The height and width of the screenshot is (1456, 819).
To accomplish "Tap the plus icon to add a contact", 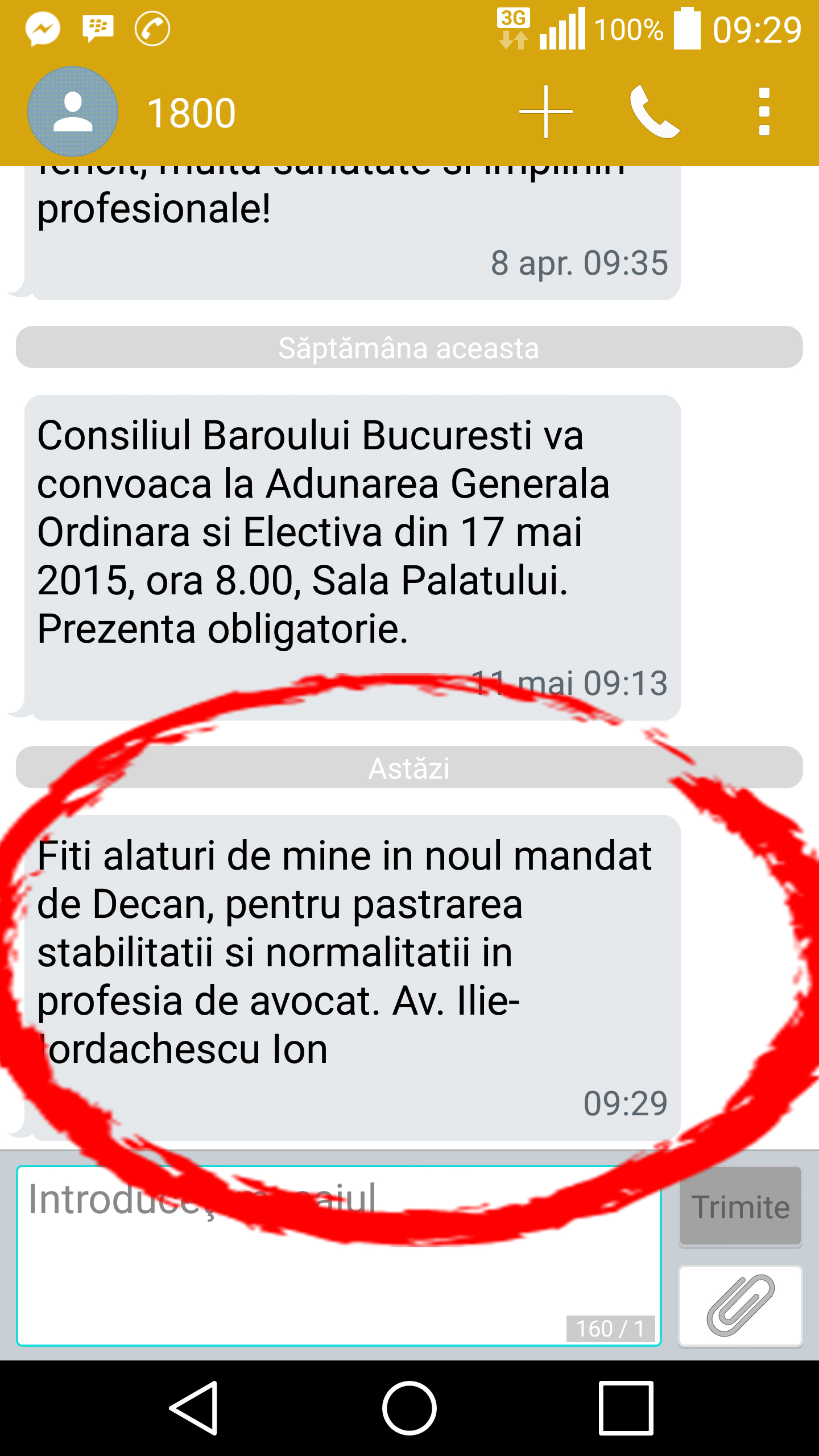I will 545,111.
